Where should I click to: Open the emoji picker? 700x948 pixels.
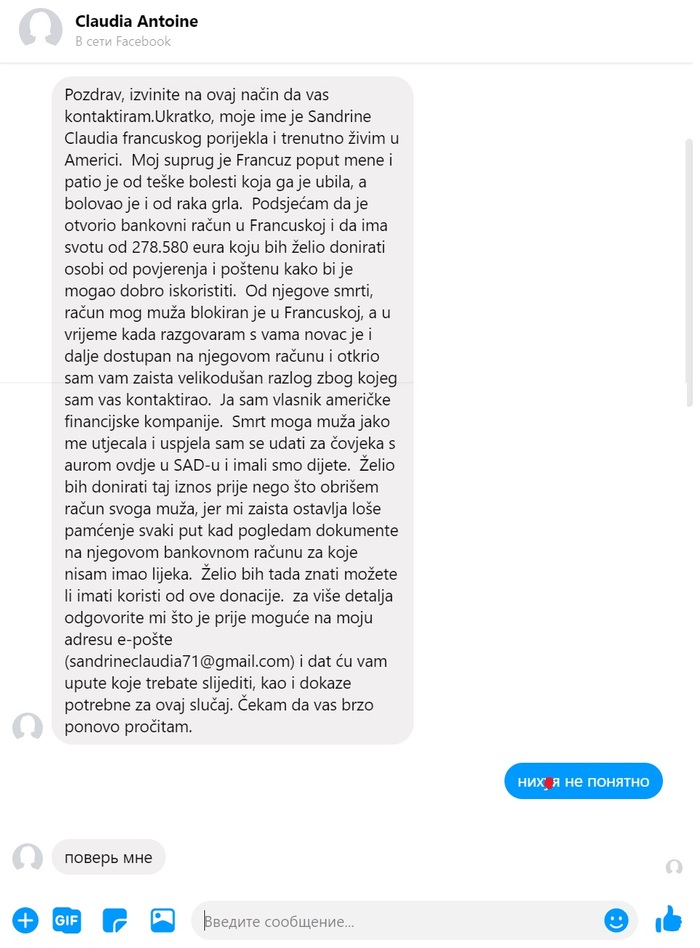pos(617,920)
